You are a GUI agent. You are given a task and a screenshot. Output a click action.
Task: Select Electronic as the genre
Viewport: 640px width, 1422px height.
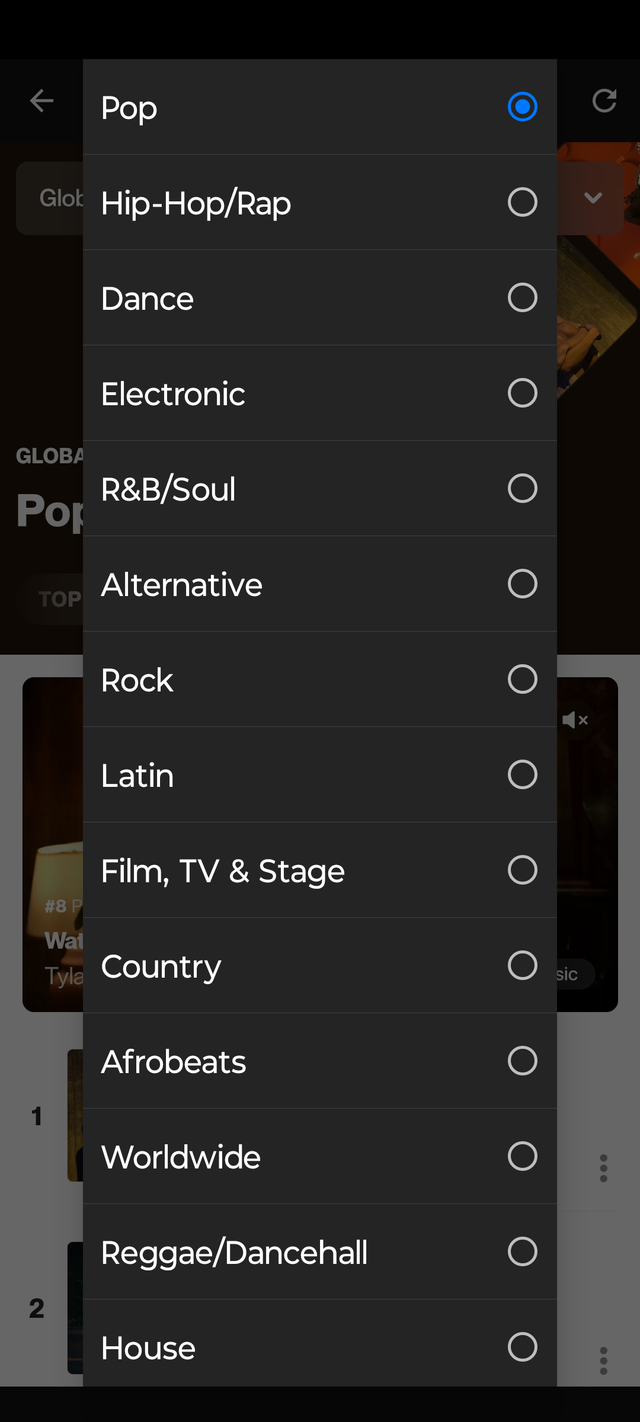click(320, 393)
